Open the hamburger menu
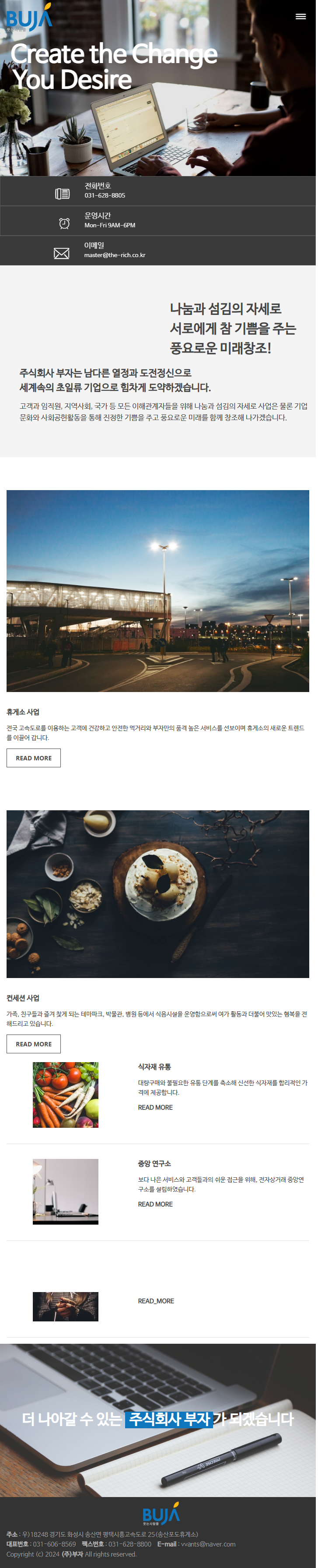The image size is (318, 1568). pos(301,17)
